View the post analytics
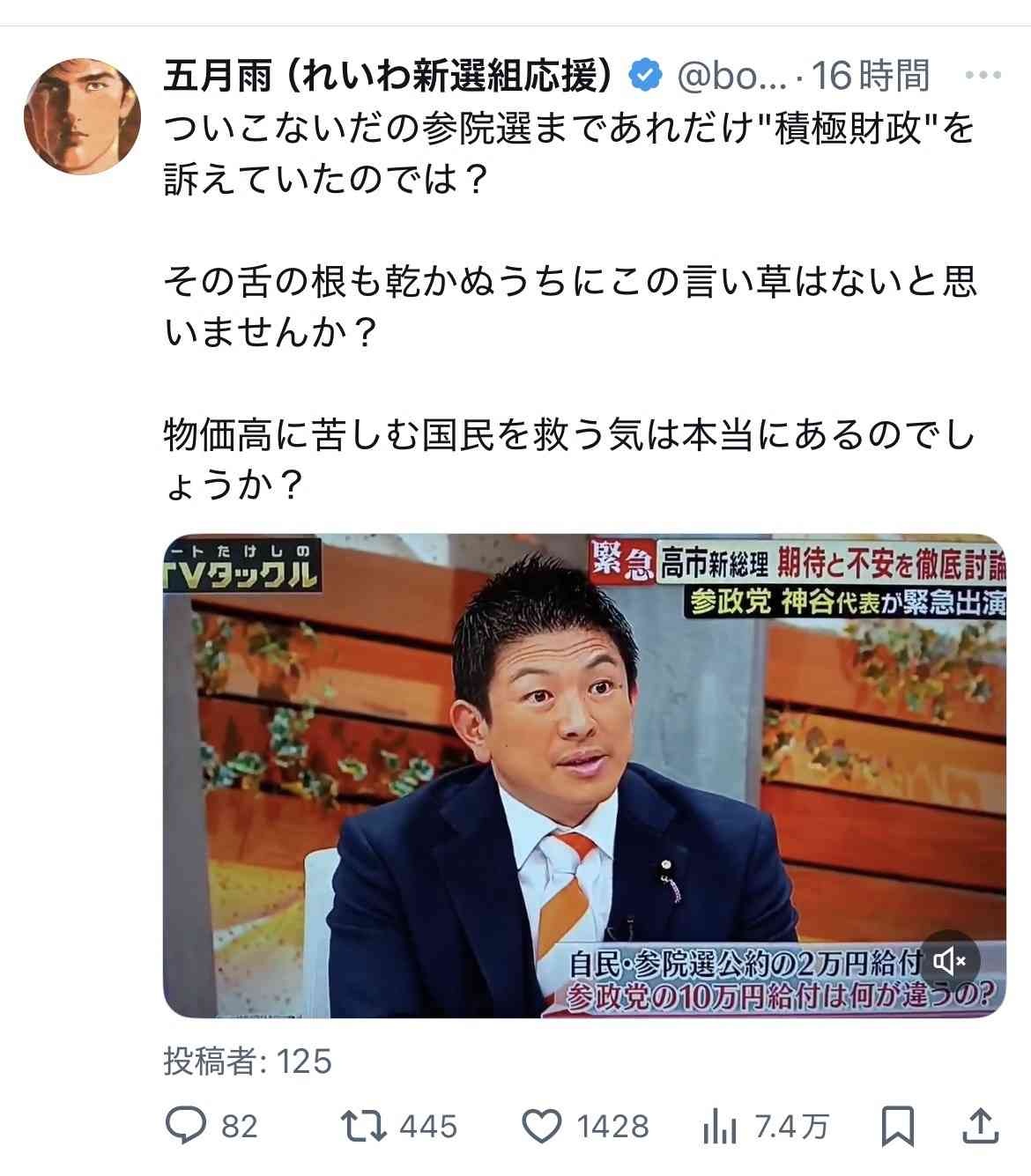 coord(720,1126)
